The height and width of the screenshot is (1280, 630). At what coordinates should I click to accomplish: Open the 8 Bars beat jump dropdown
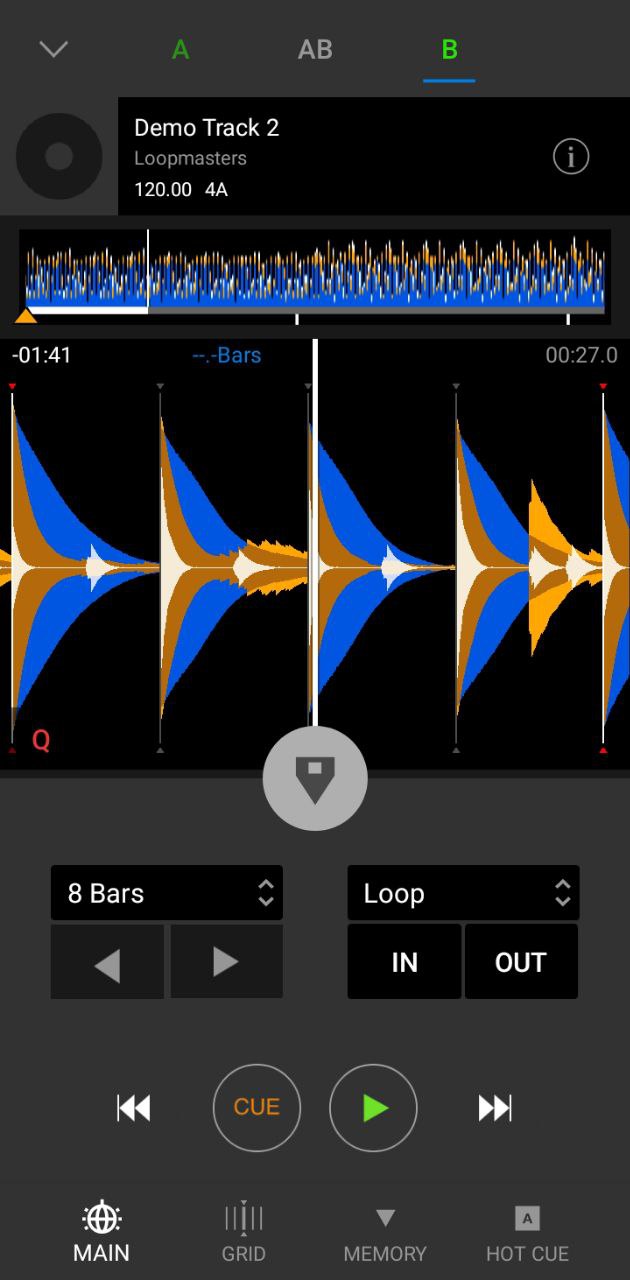pyautogui.click(x=167, y=893)
